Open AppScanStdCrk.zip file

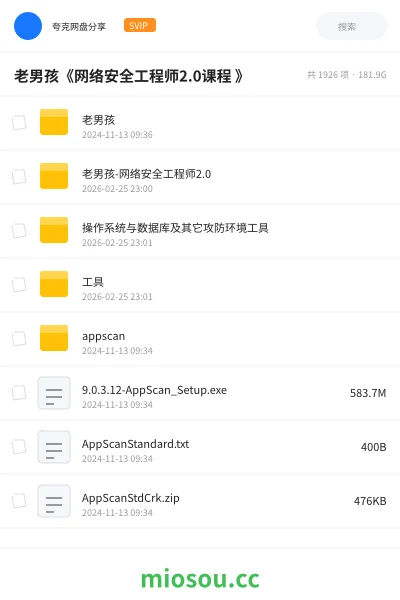(x=200, y=501)
